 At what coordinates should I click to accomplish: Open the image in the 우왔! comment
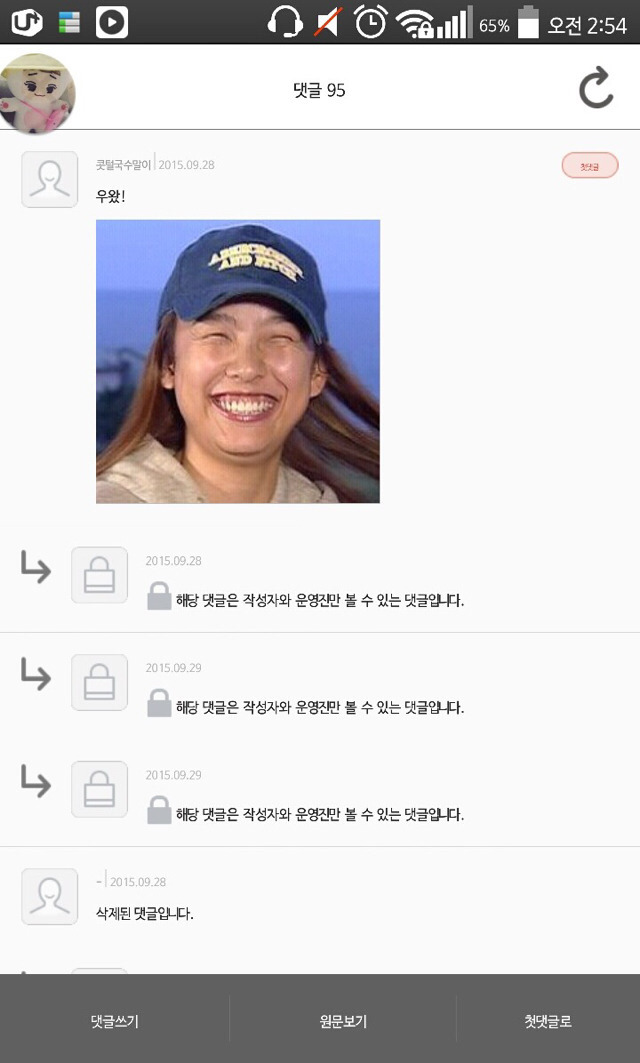(x=238, y=361)
